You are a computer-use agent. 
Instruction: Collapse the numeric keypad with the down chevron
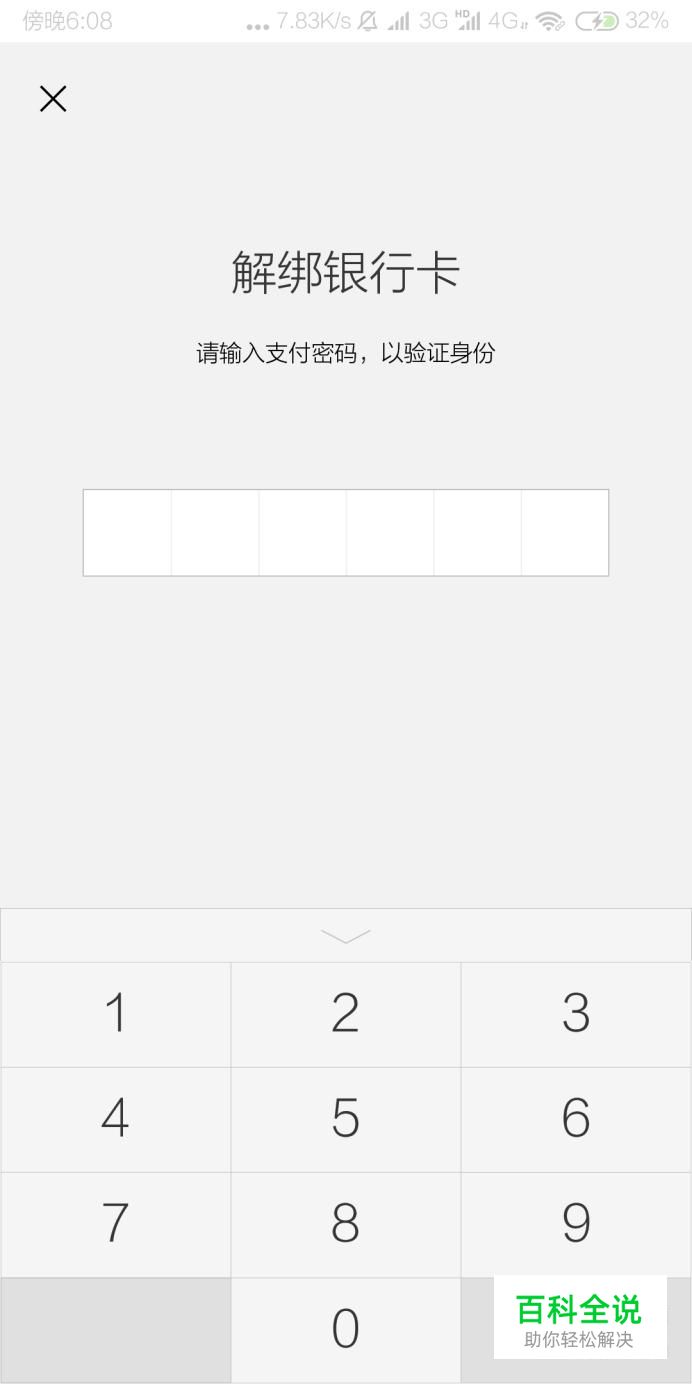(346, 935)
